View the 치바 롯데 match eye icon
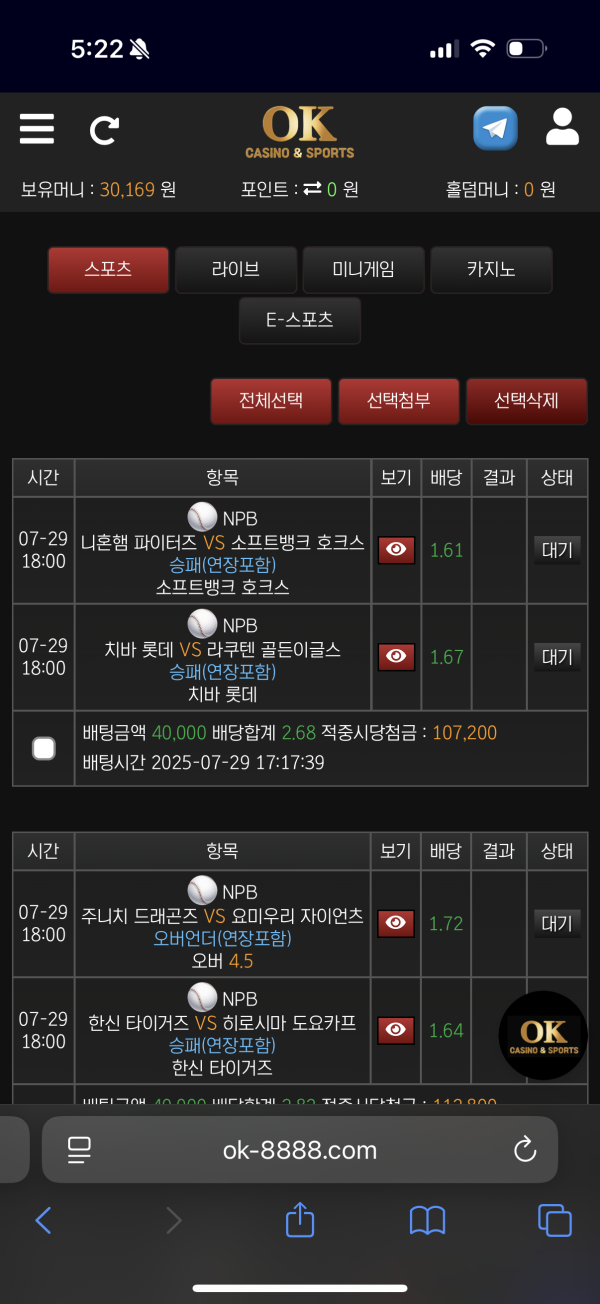600x1304 pixels. coord(397,657)
